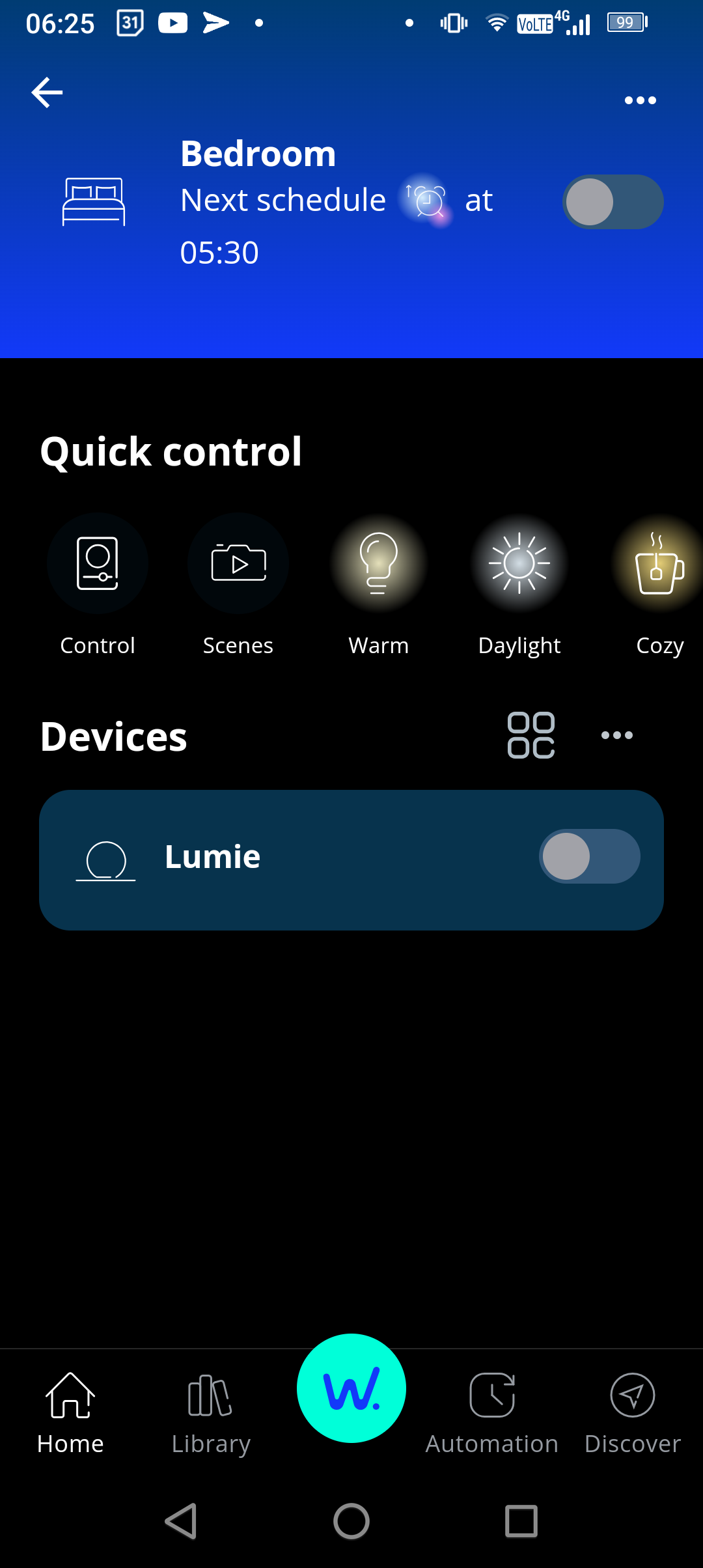Tap the central W. action button
703x1568 pixels.
pos(351,1388)
